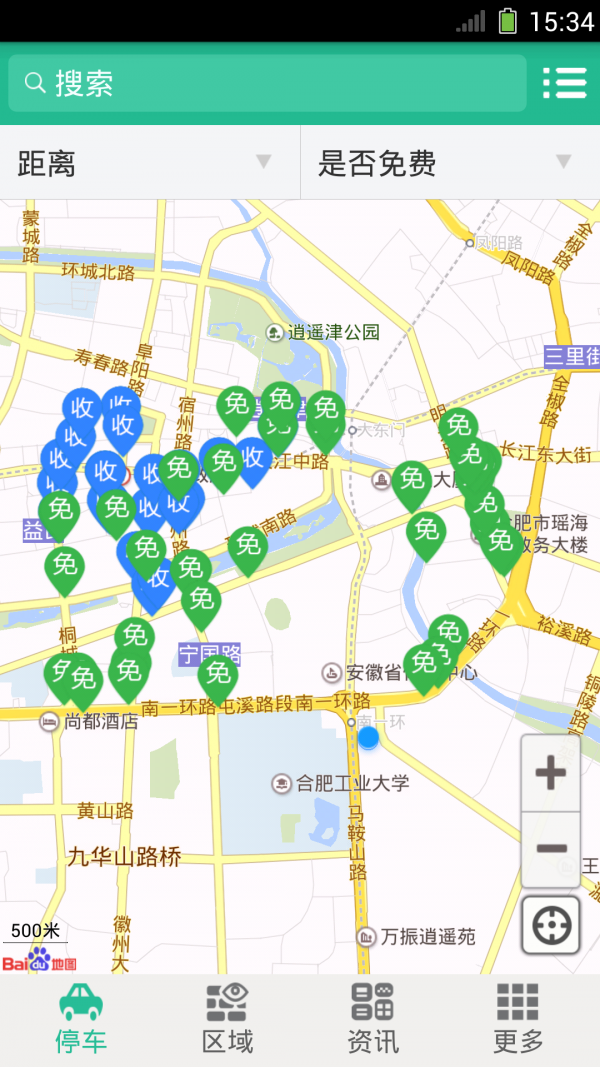Switch to the 停车 tab
The height and width of the screenshot is (1067, 600).
pyautogui.click(x=81, y=1019)
